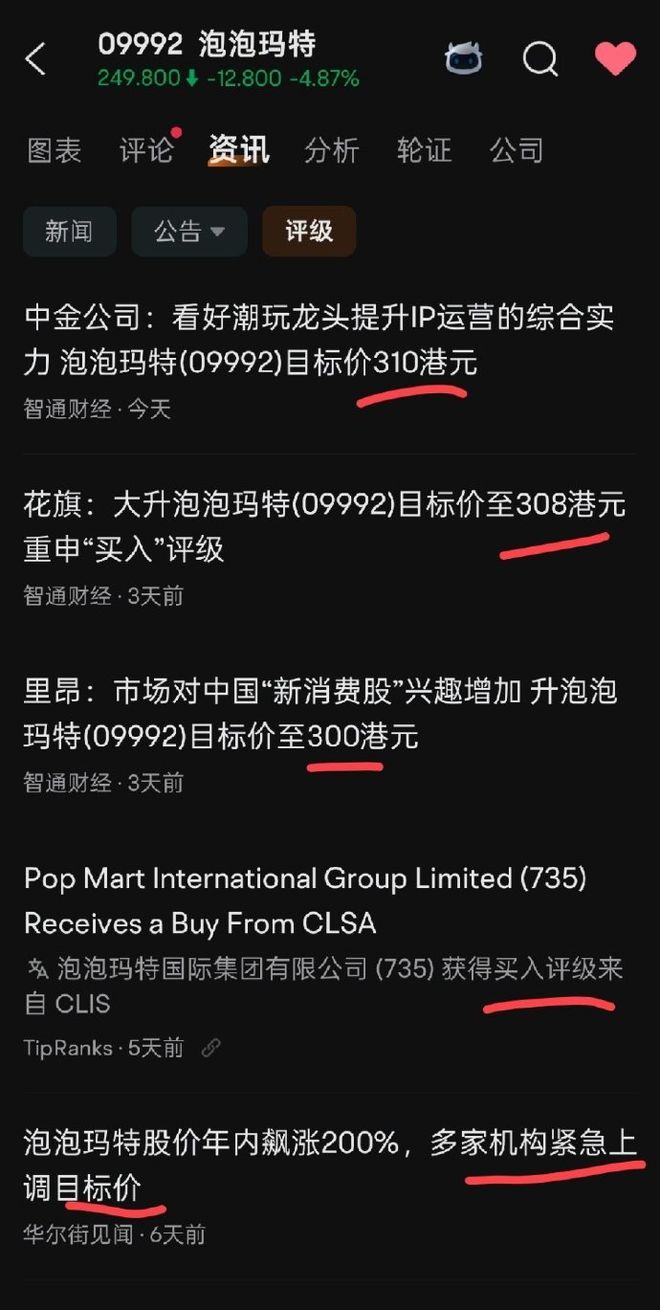Open 里昂 300港元 target price article
Viewport: 660px width, 1310px height.
[x=320, y=714]
